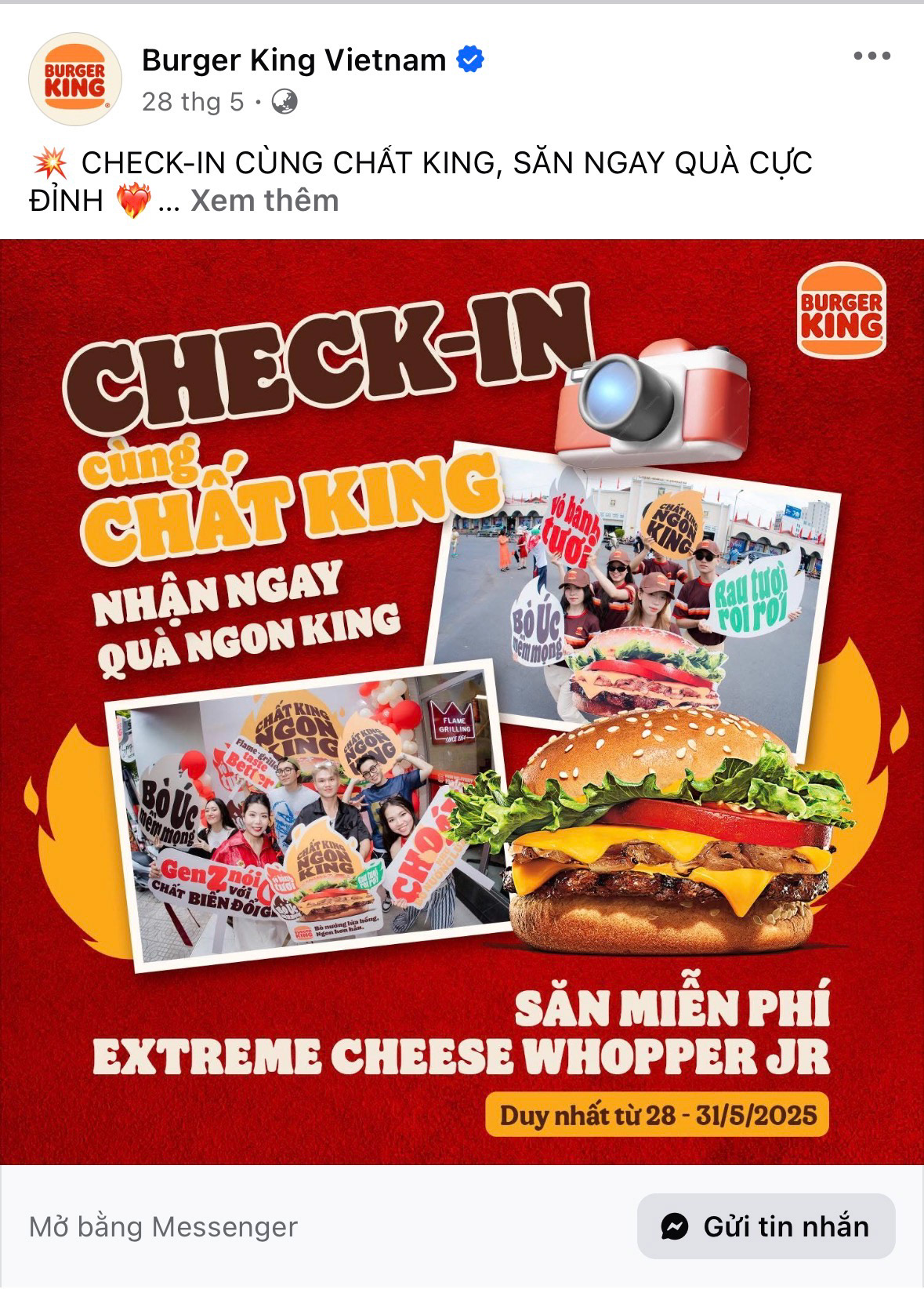Tap the Burger King profile picture
The width and height of the screenshot is (924, 1289).
pyautogui.click(x=75, y=79)
